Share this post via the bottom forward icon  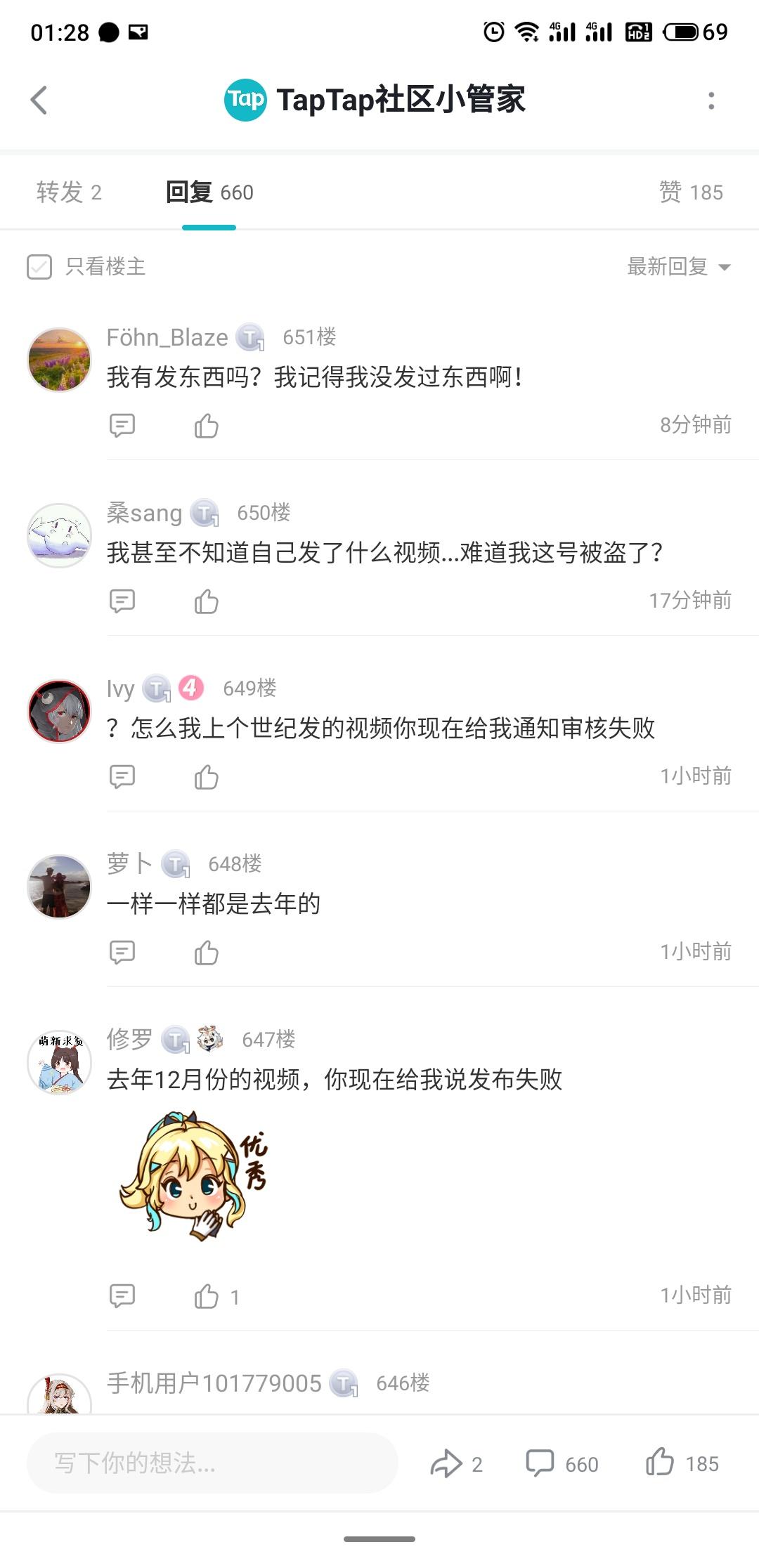coord(447,1464)
